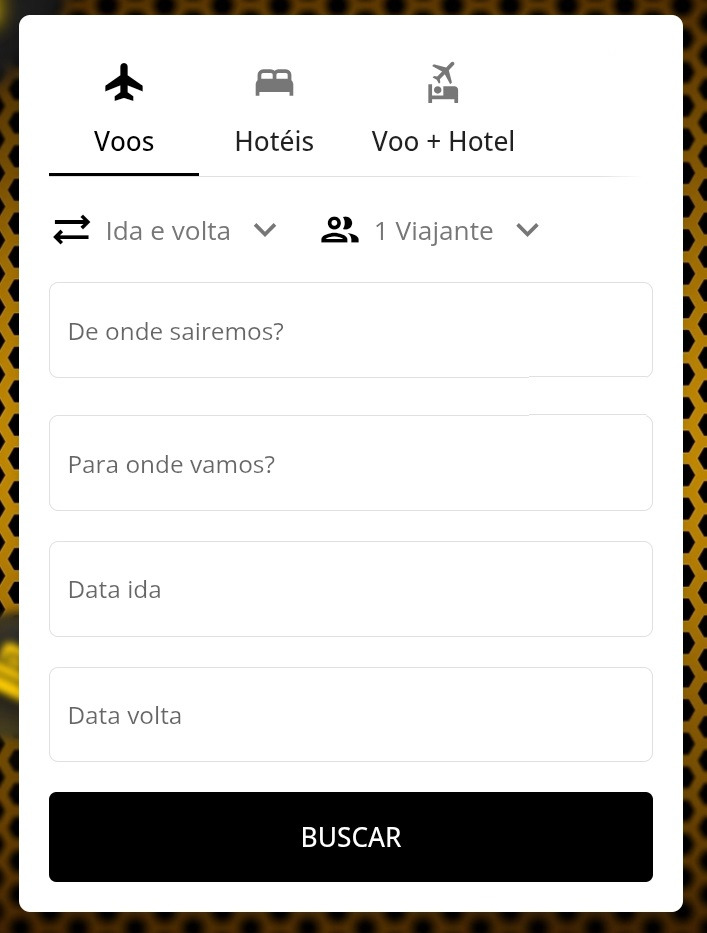This screenshot has height=933, width=707.
Task: Switch to the Voos tab
Action: 124,111
